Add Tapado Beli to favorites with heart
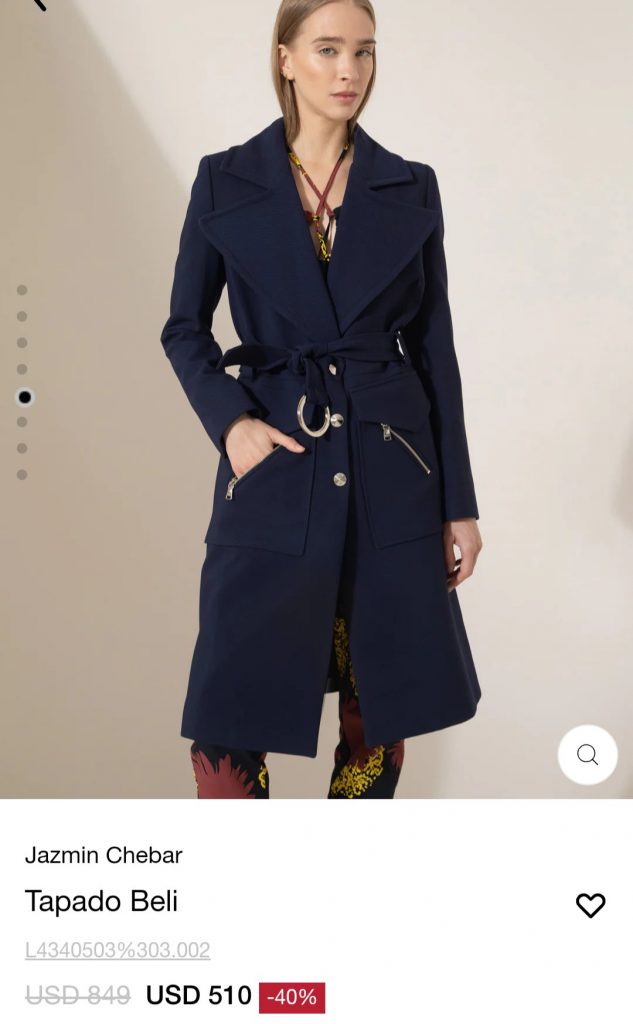The width and height of the screenshot is (633, 1024). click(591, 905)
